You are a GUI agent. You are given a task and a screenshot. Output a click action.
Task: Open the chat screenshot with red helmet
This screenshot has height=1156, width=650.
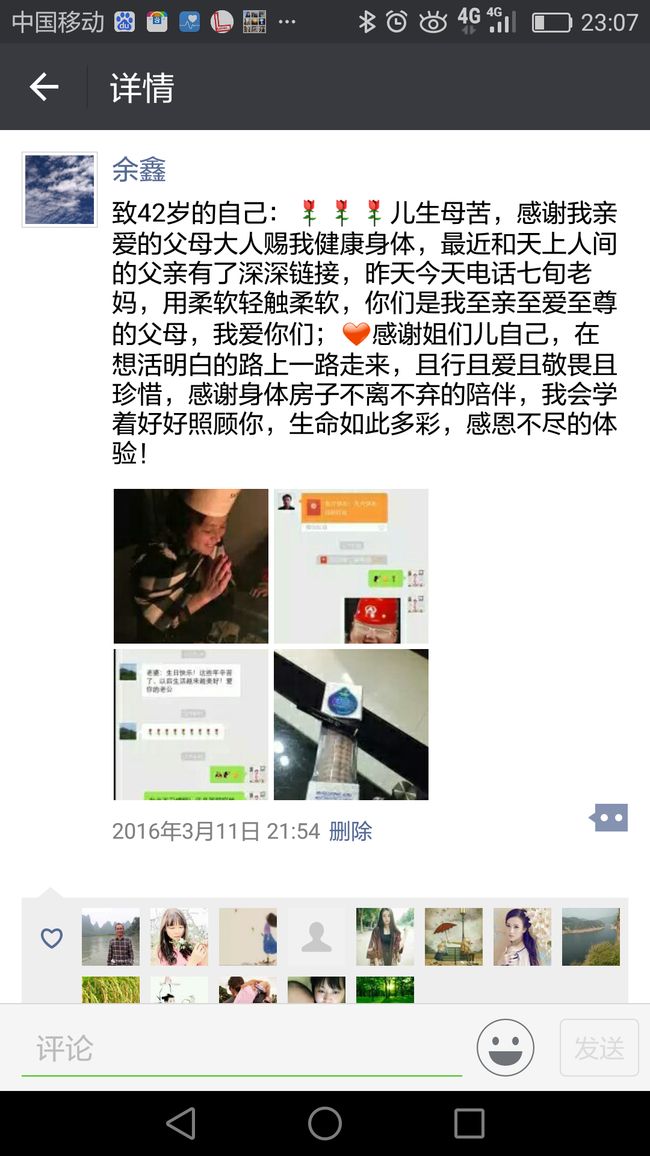point(351,566)
